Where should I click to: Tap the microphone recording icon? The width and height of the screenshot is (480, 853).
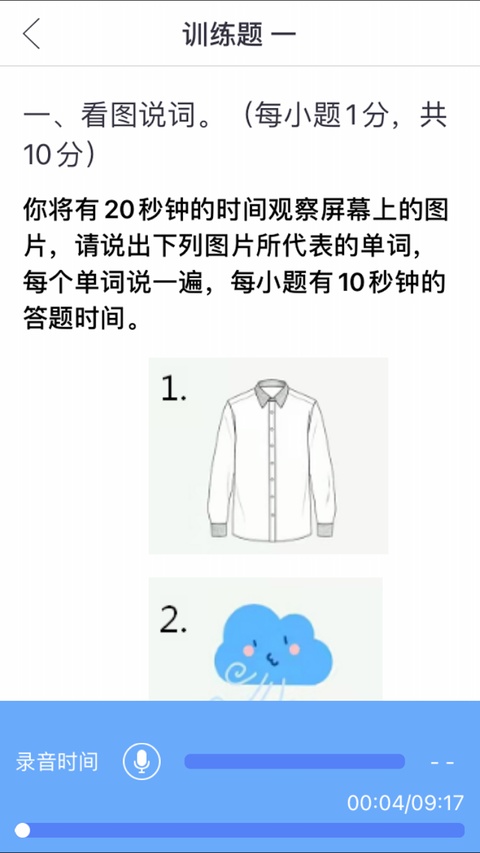[x=141, y=762]
